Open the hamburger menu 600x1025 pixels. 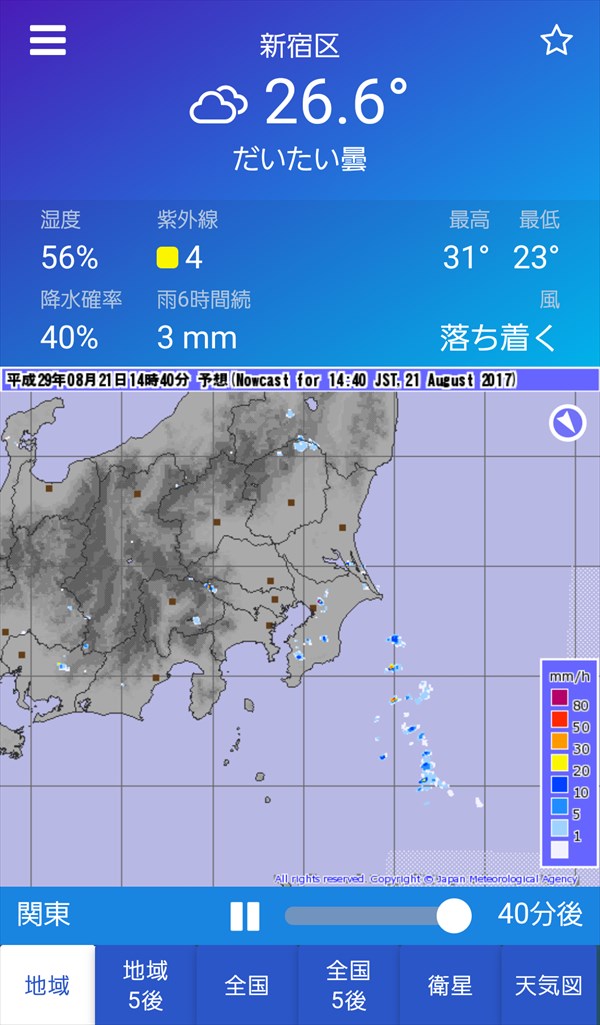[x=47, y=40]
